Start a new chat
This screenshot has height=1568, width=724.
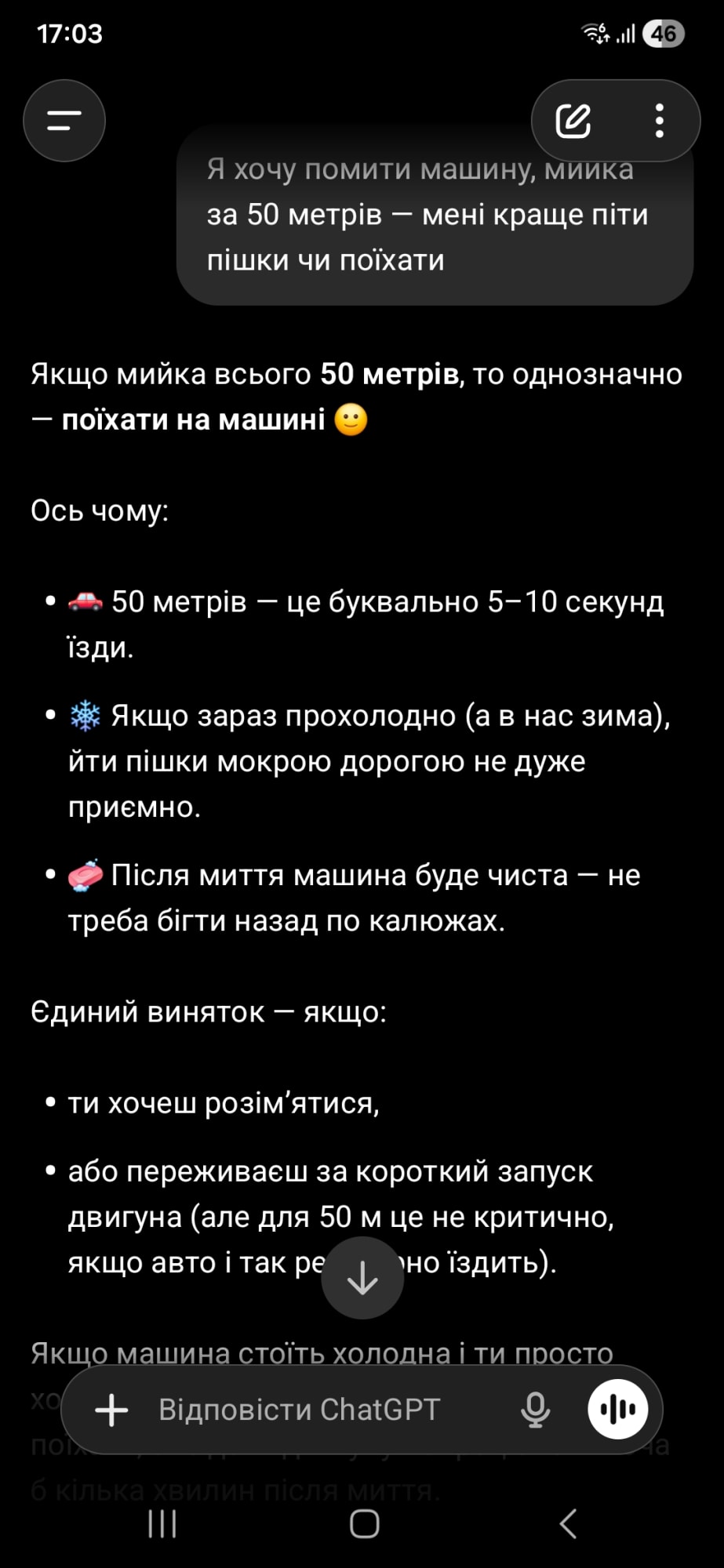(573, 121)
